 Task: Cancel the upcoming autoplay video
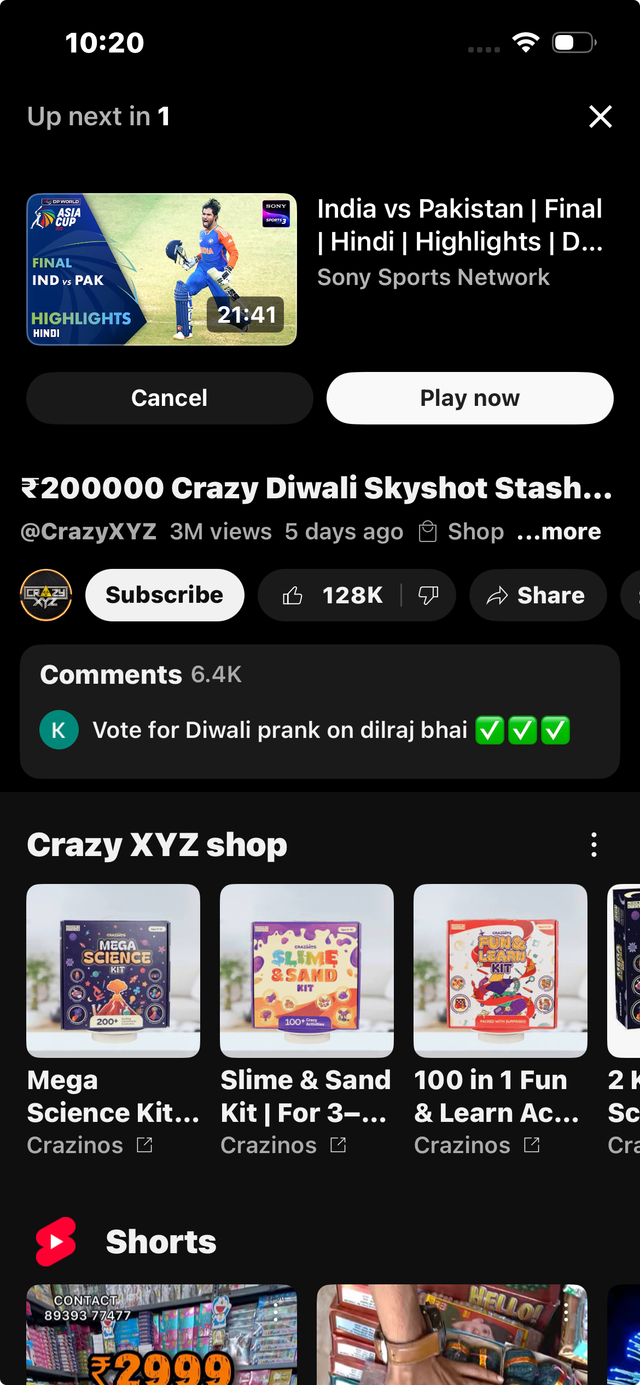pyautogui.click(x=169, y=398)
